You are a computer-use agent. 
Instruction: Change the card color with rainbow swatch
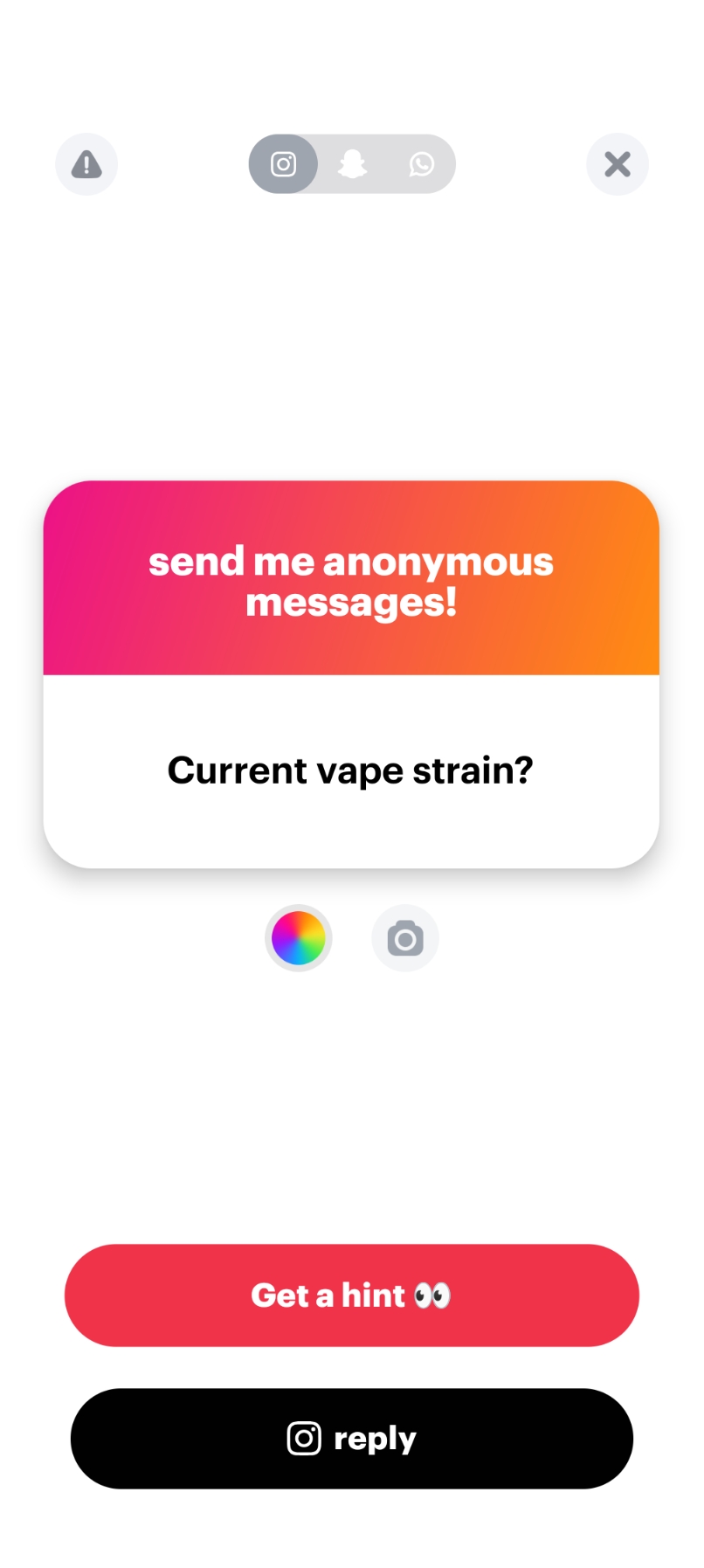tap(299, 938)
